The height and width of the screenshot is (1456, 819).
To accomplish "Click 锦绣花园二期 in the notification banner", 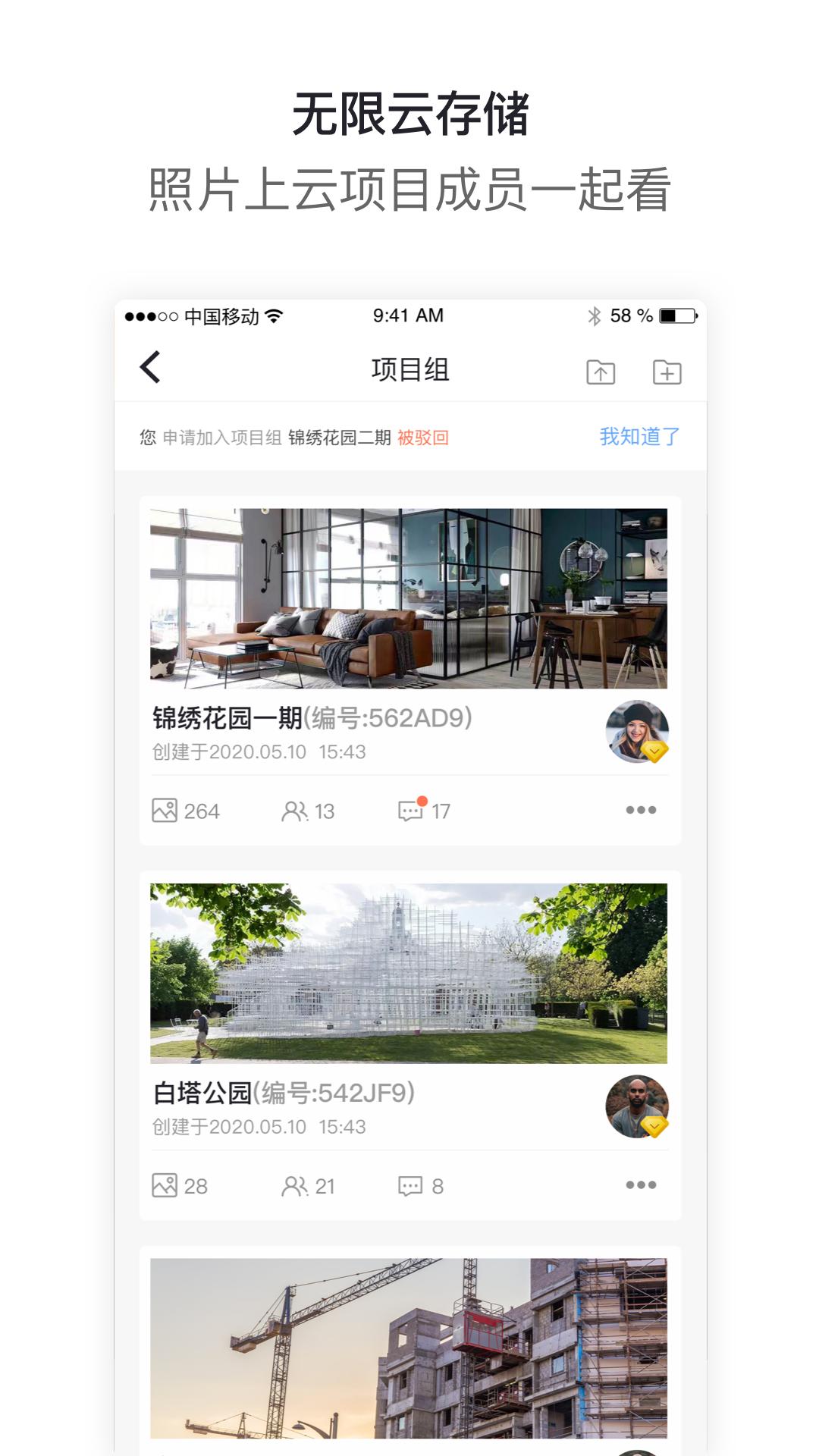I will pyautogui.click(x=341, y=436).
